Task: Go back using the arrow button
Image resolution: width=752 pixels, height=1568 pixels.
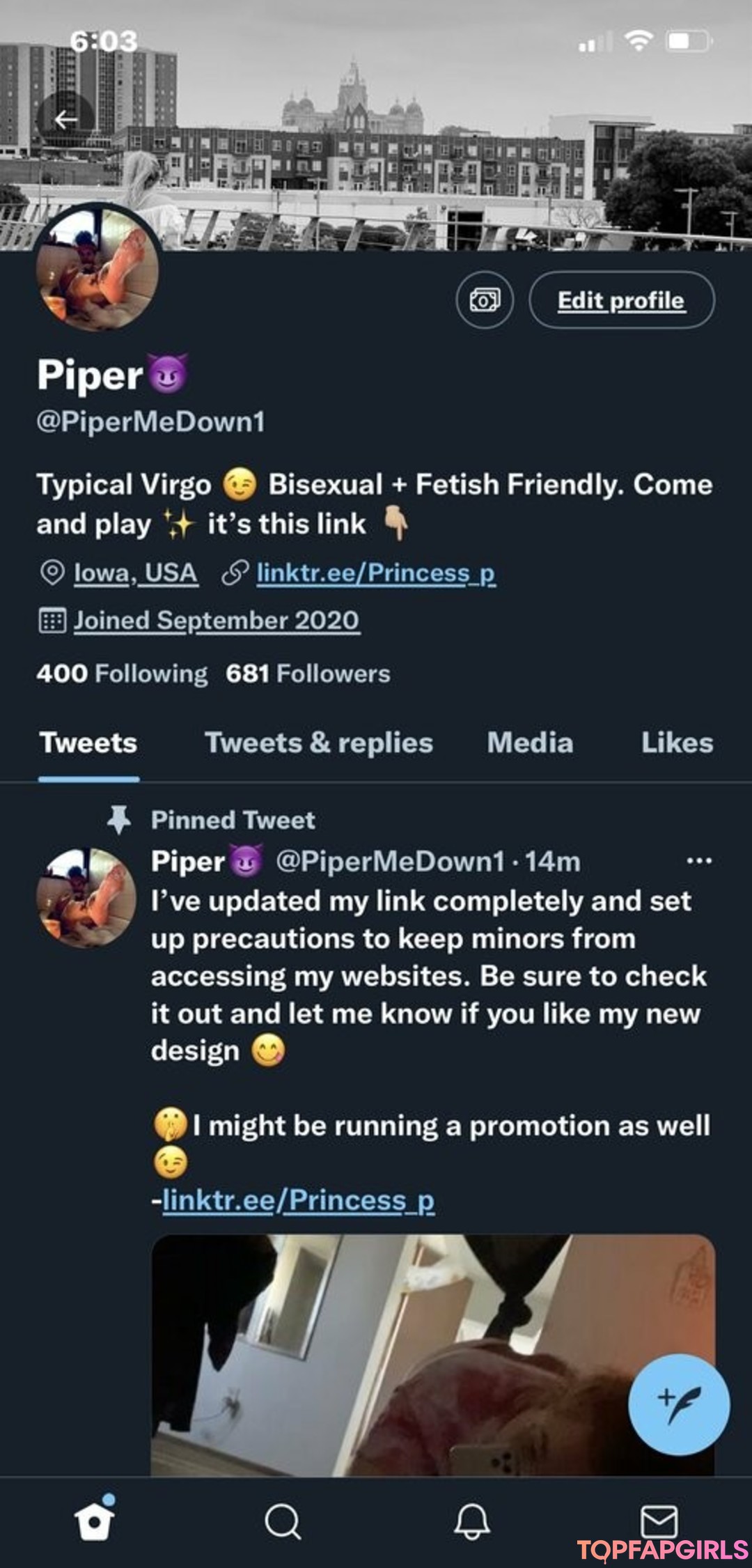Action: pos(65,121)
